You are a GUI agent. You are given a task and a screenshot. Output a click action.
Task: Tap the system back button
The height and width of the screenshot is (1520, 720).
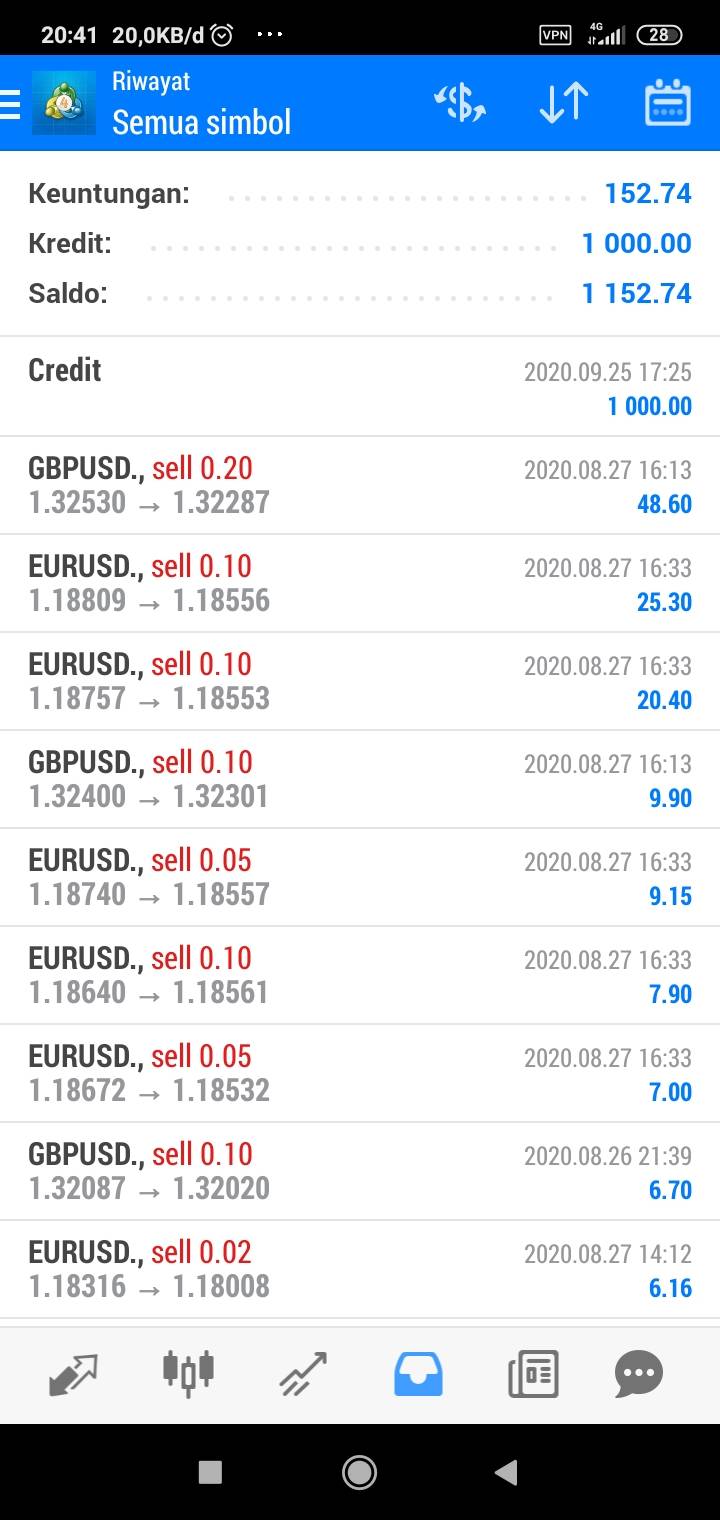coord(507,1471)
